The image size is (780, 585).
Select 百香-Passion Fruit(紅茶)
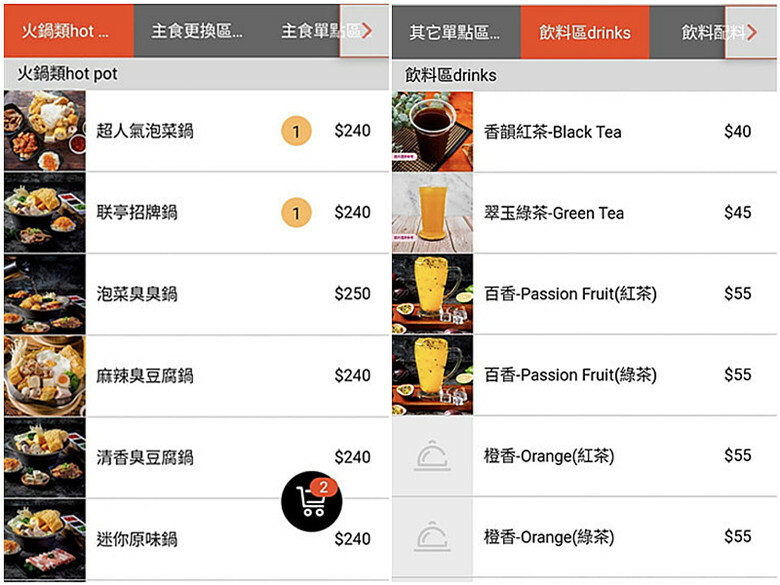(585, 294)
